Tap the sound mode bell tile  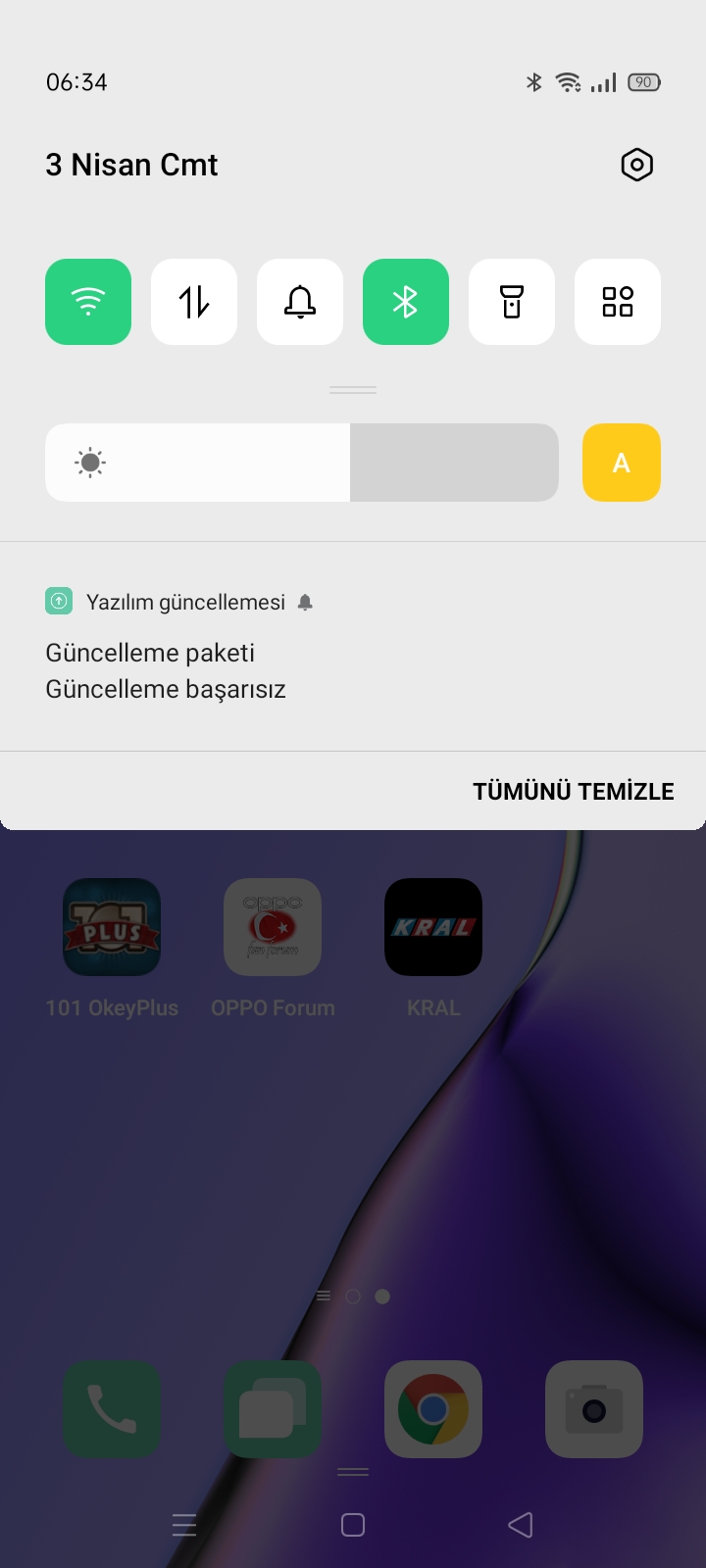(300, 302)
